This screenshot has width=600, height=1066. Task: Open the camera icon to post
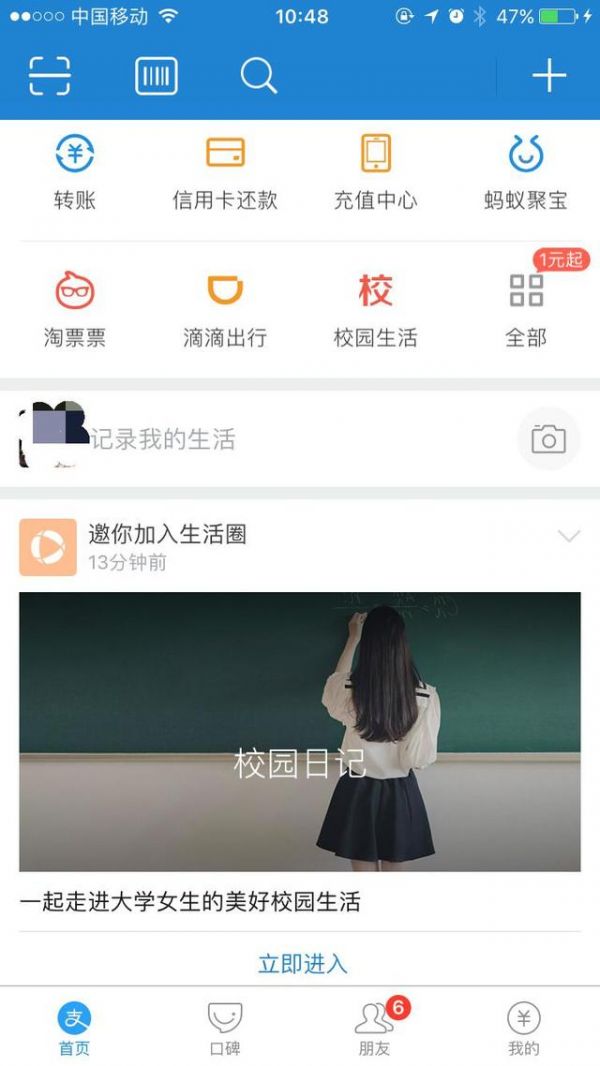point(548,439)
